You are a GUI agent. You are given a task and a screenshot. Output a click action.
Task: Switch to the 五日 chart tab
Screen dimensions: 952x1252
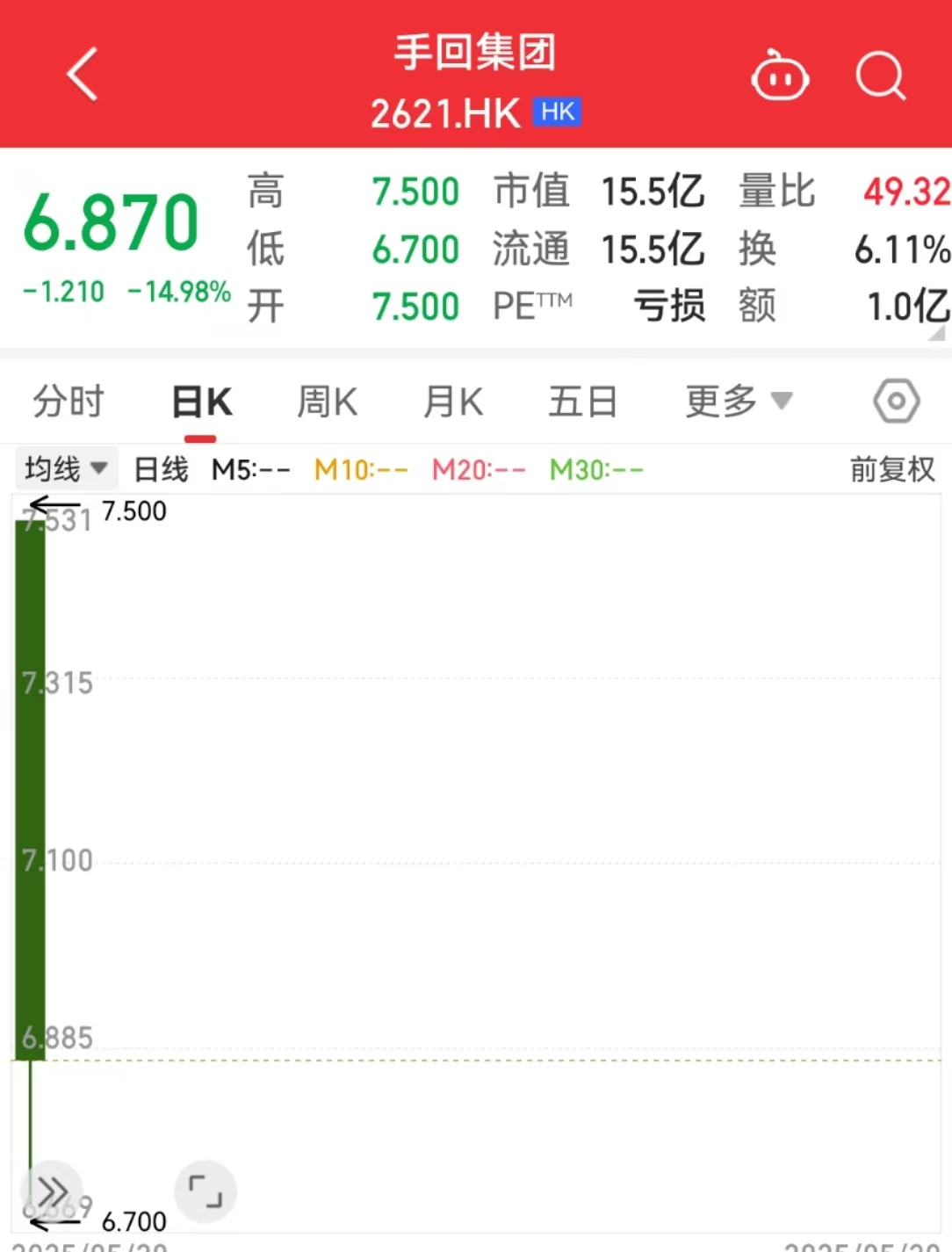[582, 402]
